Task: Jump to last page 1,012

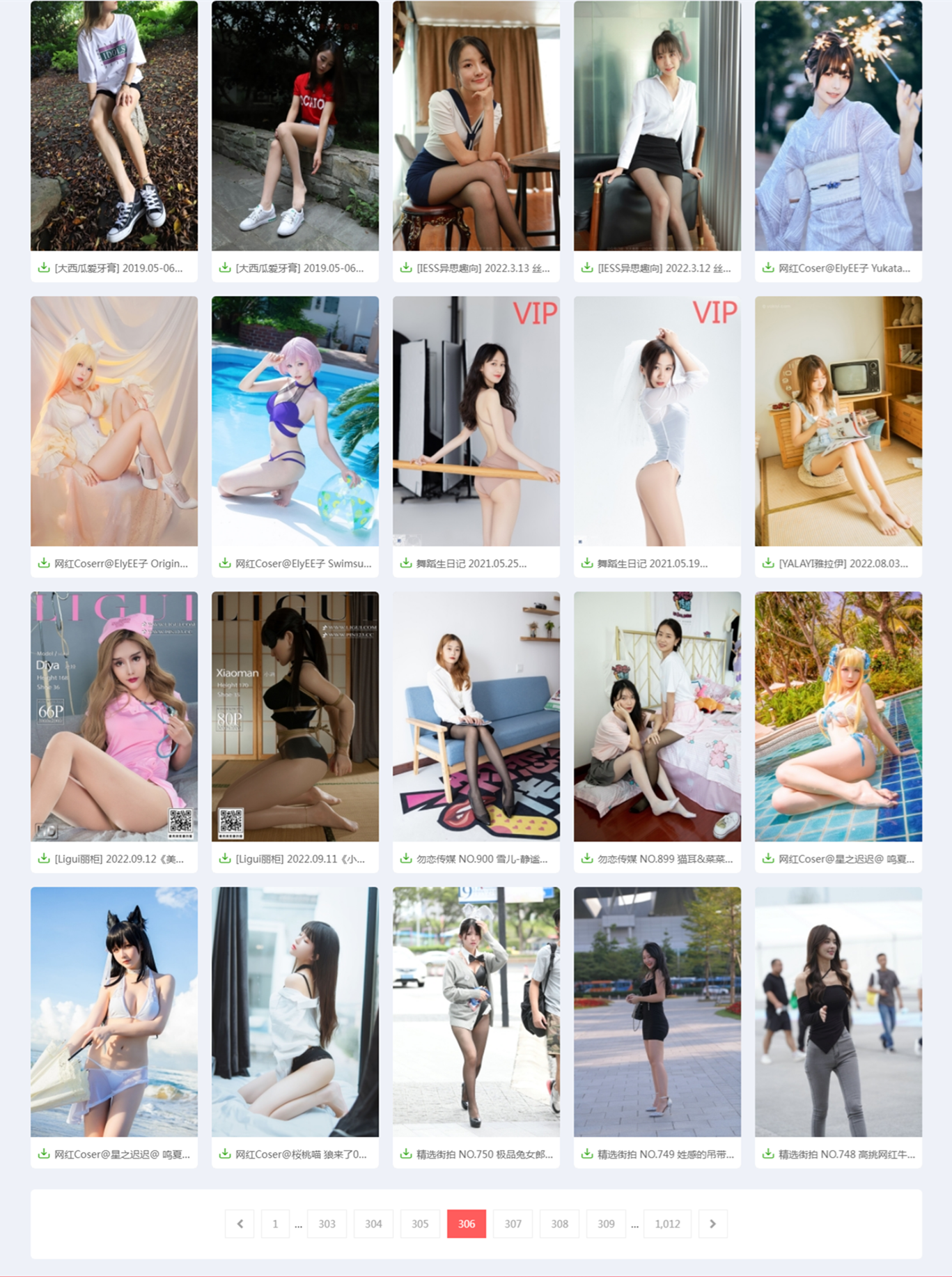Action: pos(667,1223)
